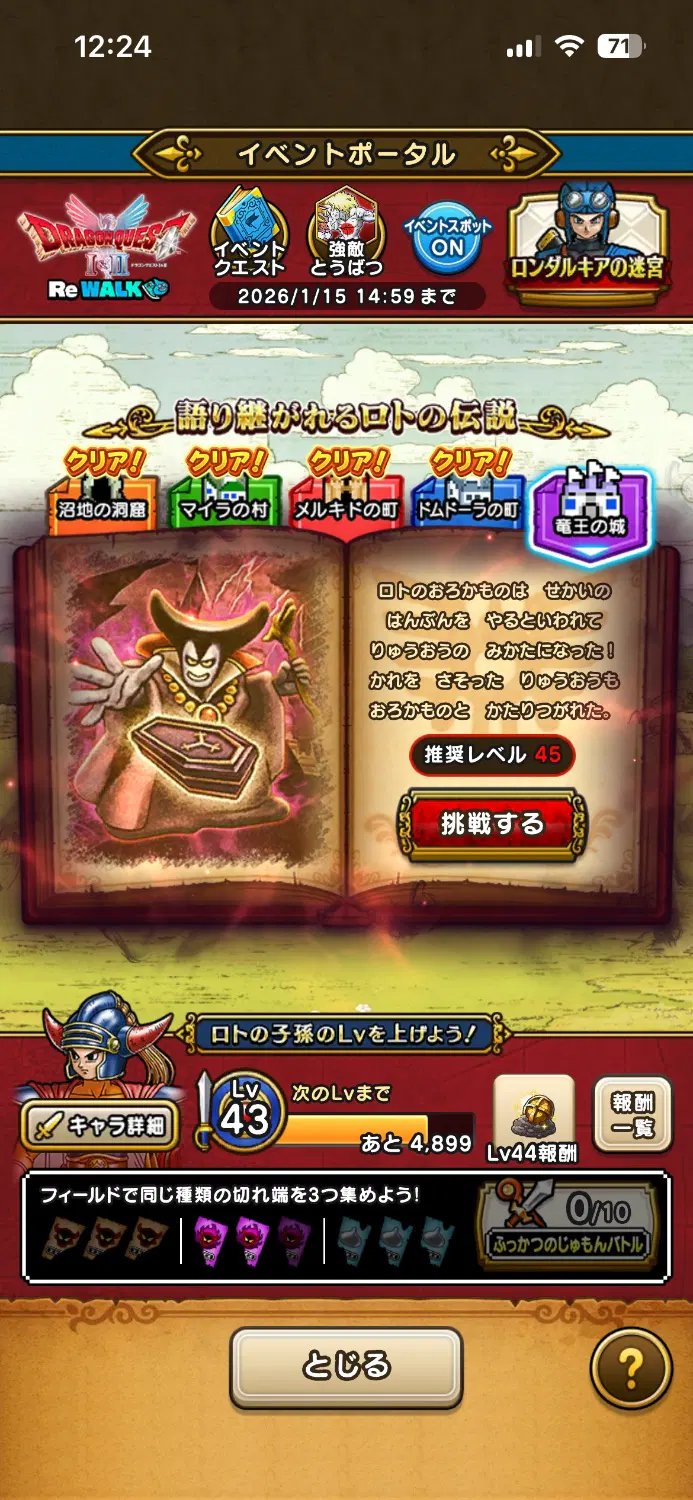
Task: Open the イベントクエスト icon
Action: point(249,233)
